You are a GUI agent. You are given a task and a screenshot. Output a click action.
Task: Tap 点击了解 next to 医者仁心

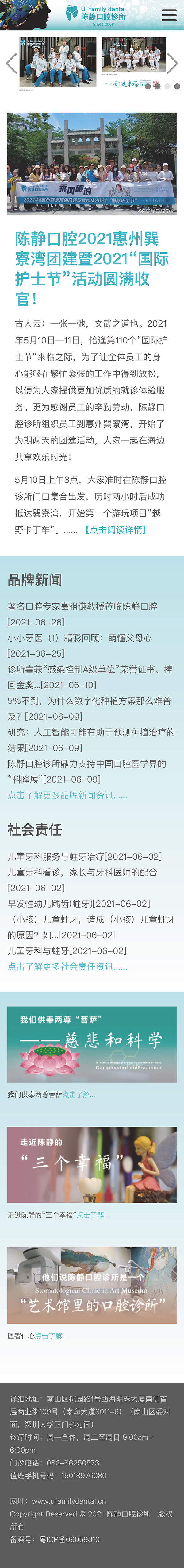(x=51, y=1335)
